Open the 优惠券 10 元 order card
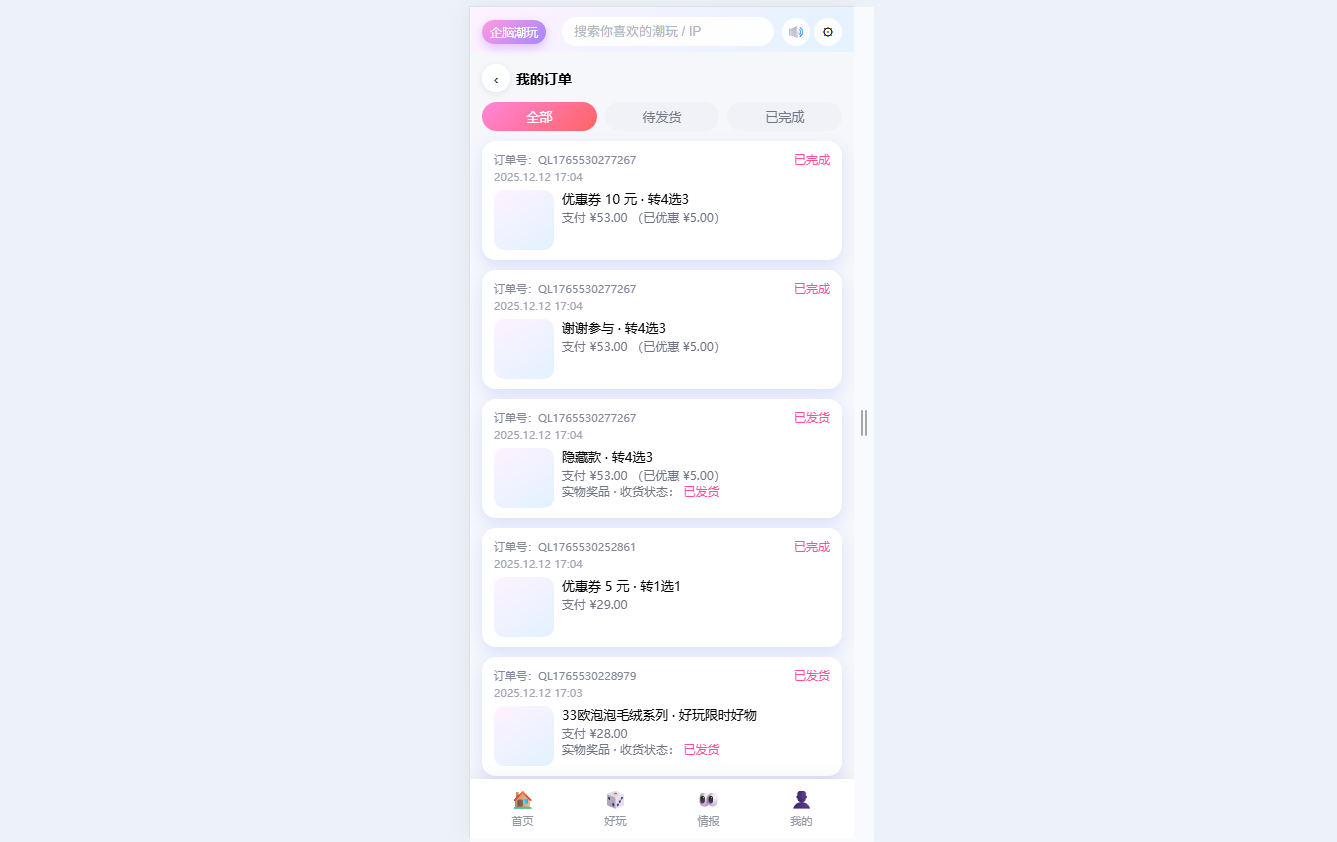Image resolution: width=1337 pixels, height=842 pixels. (x=662, y=201)
